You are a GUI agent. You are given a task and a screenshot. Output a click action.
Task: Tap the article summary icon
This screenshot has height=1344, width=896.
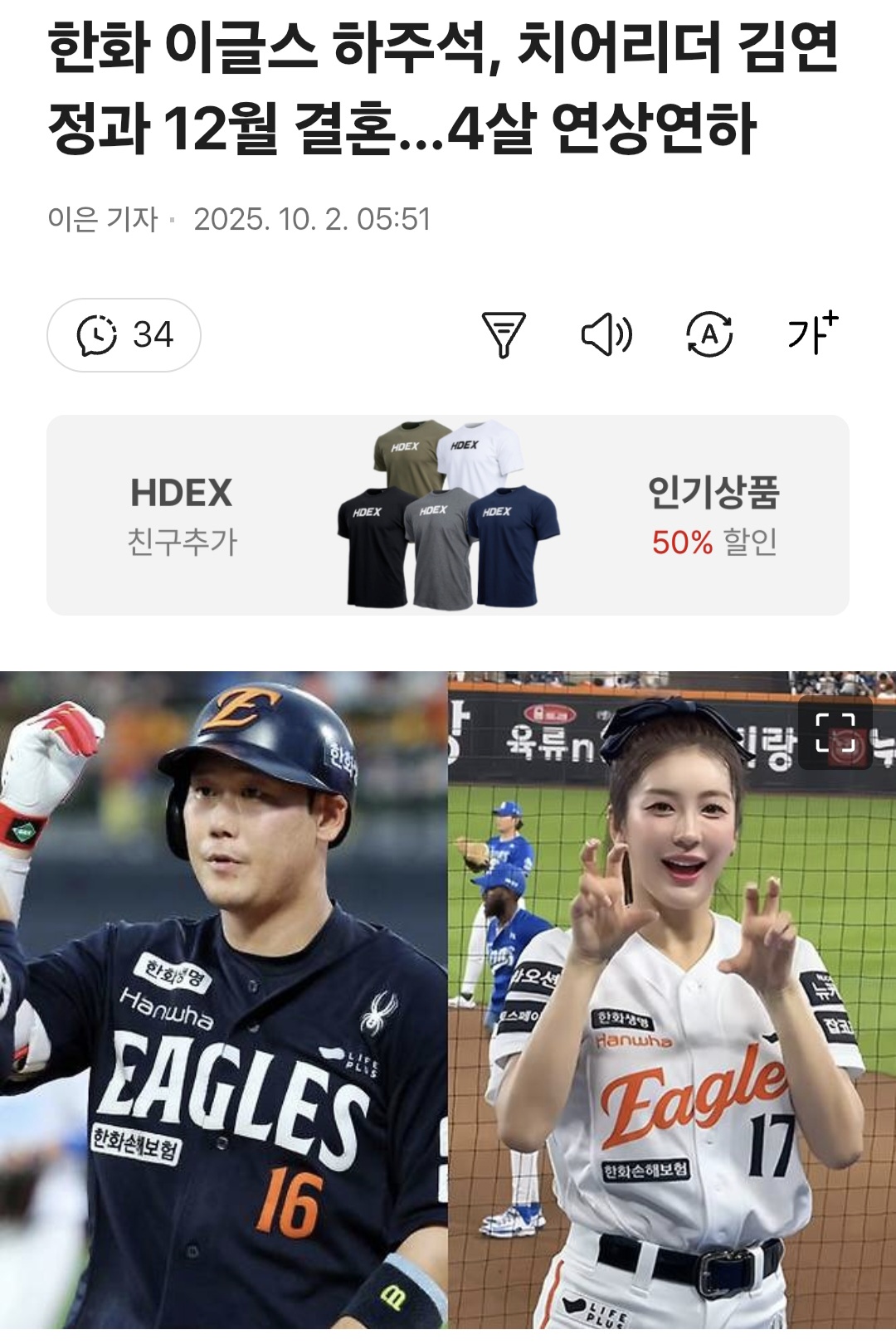click(504, 335)
